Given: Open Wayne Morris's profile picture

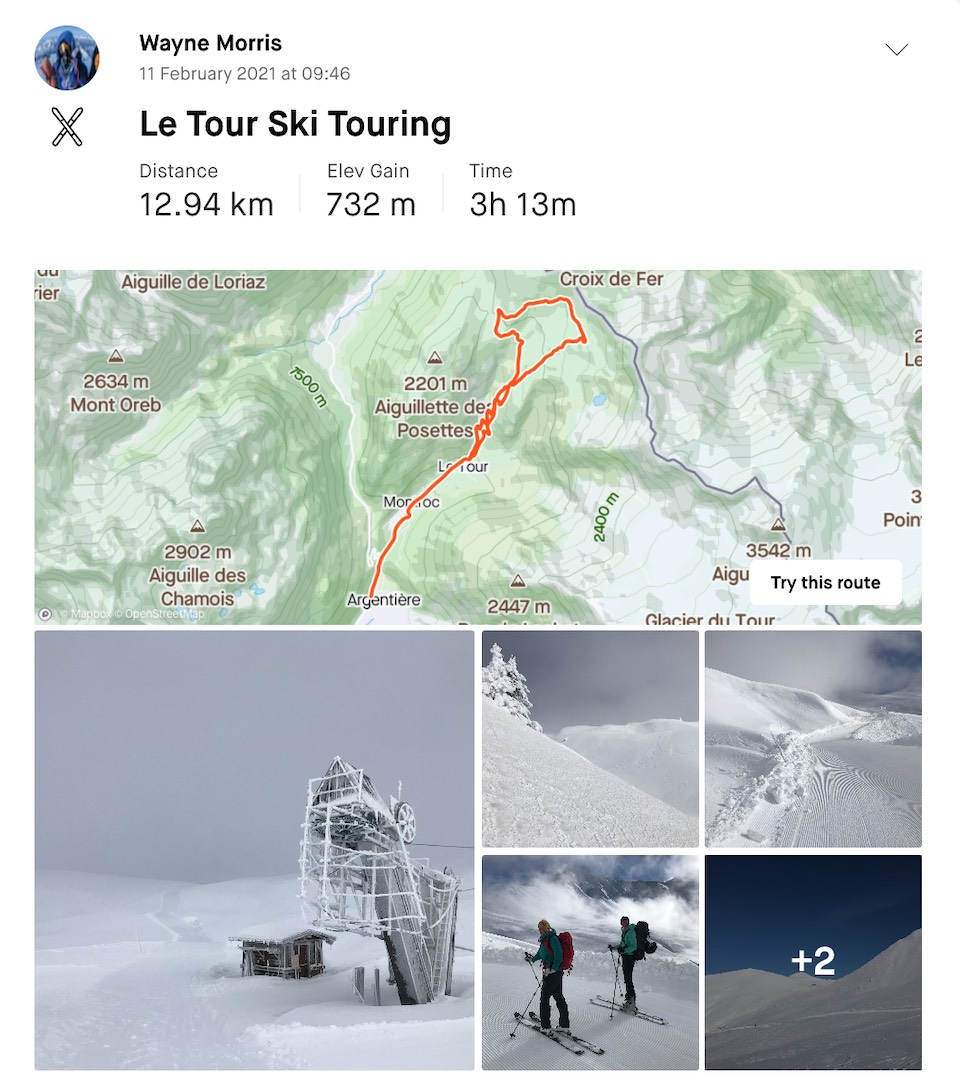Looking at the screenshot, I should pyautogui.click(x=67, y=57).
